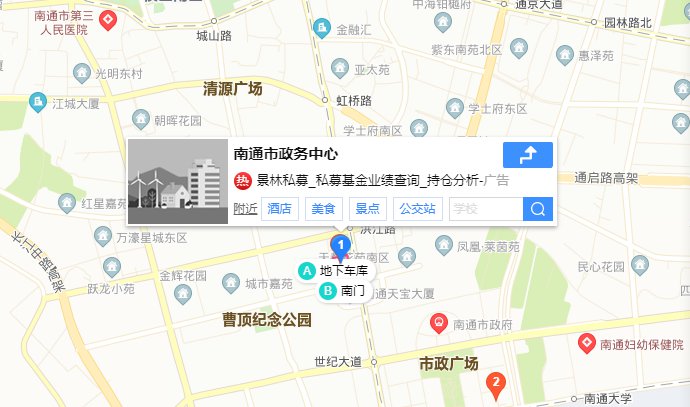Image resolution: width=690 pixels, height=407 pixels.
Task: Tap the orange marker numbered 2
Action: (x=493, y=382)
